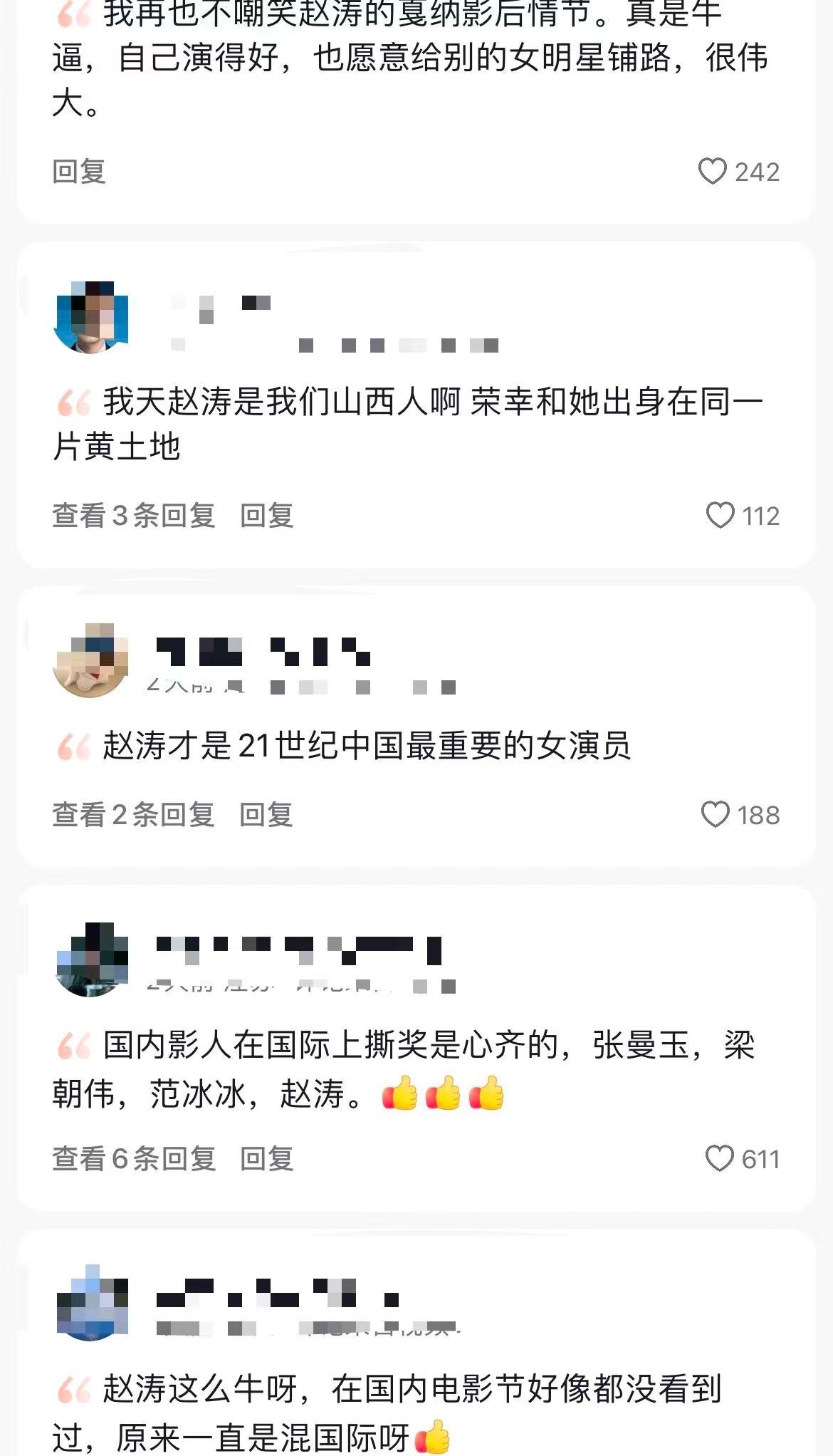Image resolution: width=833 pixels, height=1456 pixels.
Task: Reply to the 山西人 comment
Action: [267, 516]
